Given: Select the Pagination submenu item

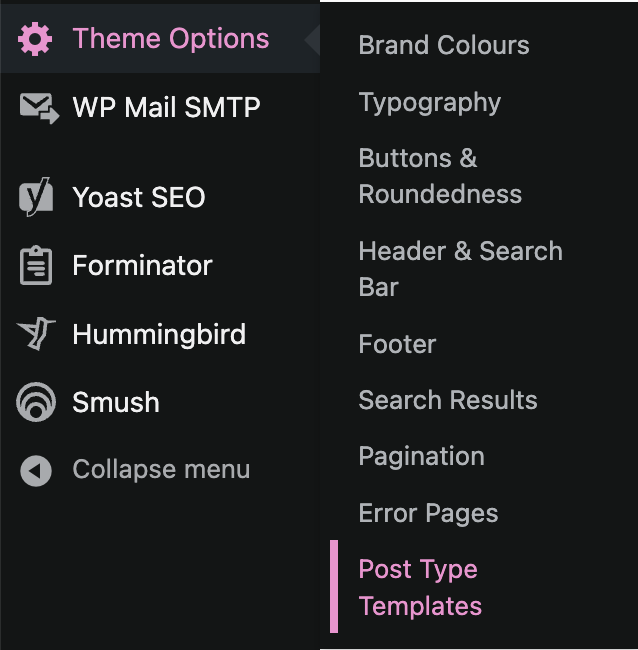Looking at the screenshot, I should click(x=421, y=456).
